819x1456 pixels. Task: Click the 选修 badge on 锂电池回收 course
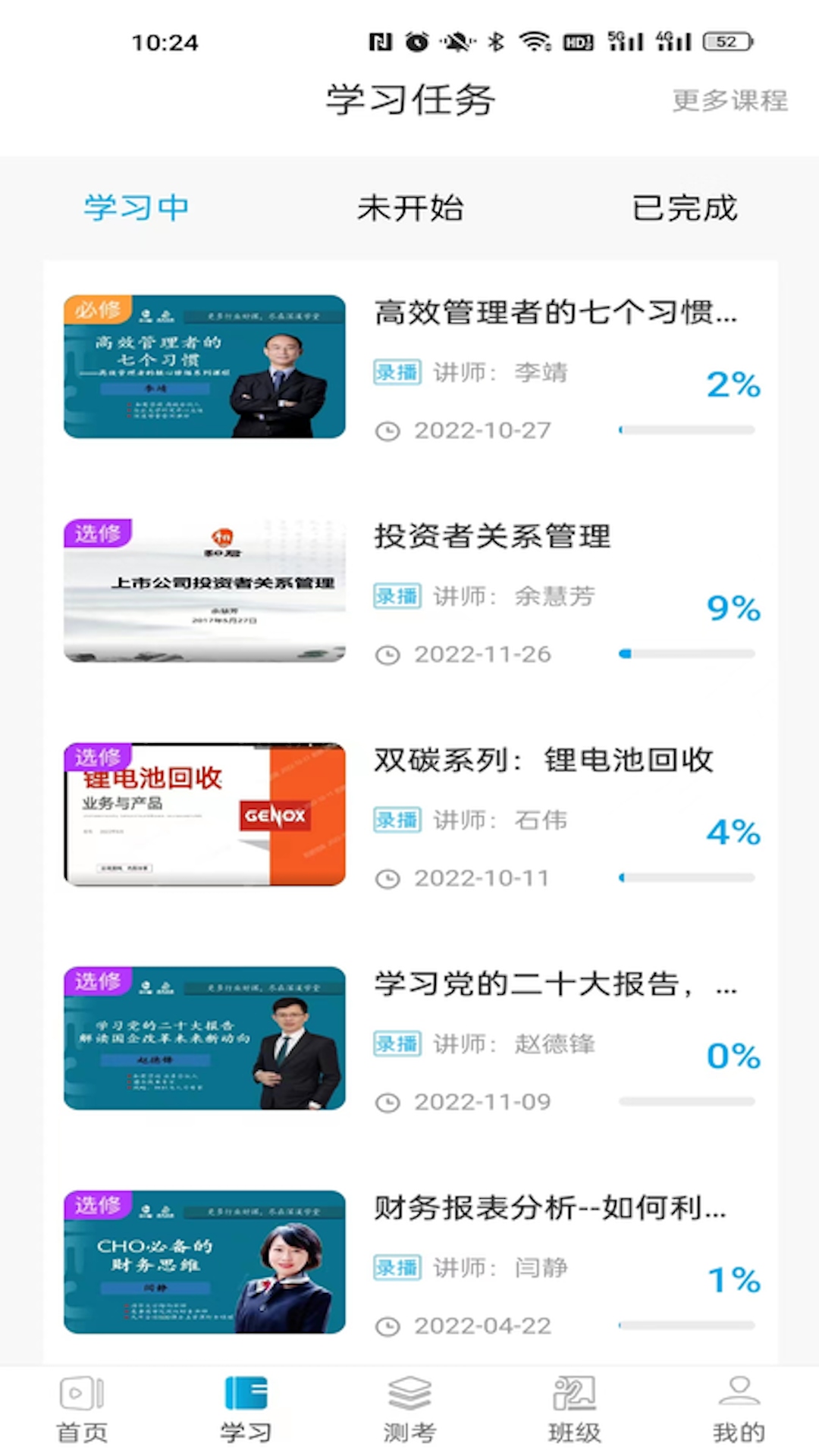[97, 755]
